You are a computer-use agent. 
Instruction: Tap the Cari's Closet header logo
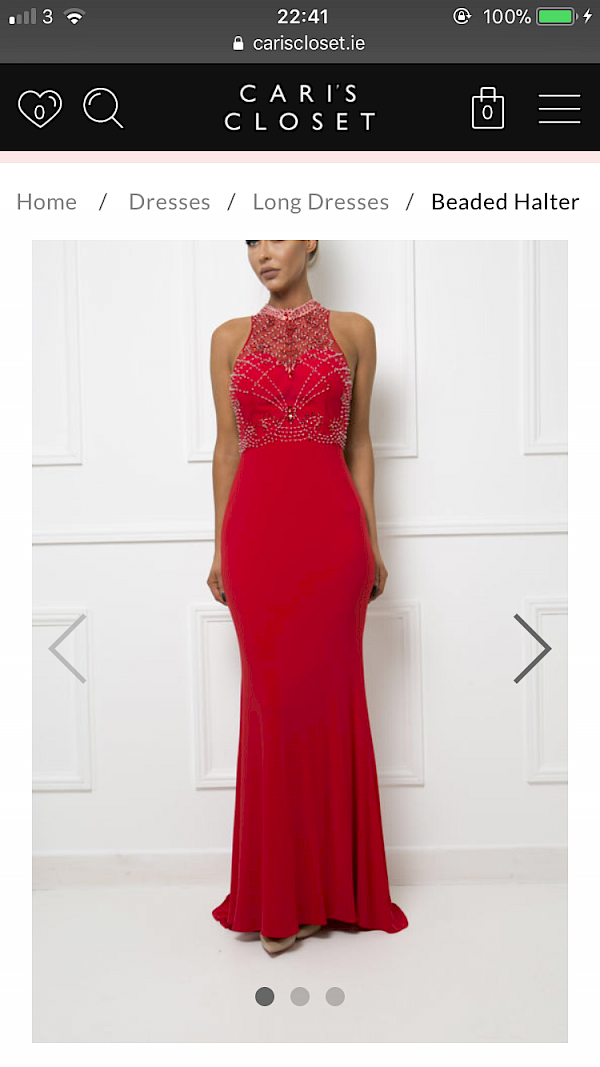tap(300, 108)
